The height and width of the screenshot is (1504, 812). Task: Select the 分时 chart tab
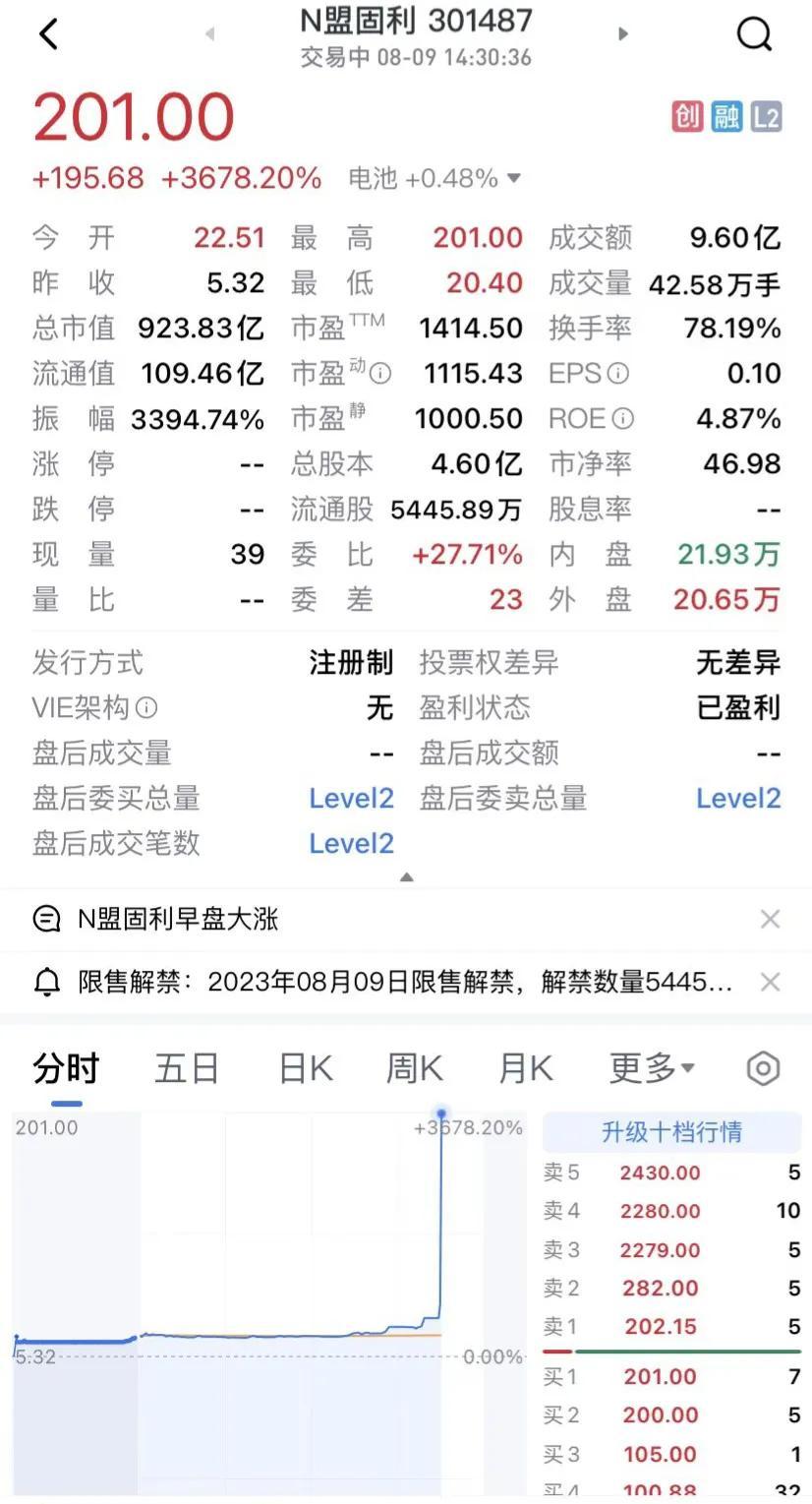[66, 1068]
